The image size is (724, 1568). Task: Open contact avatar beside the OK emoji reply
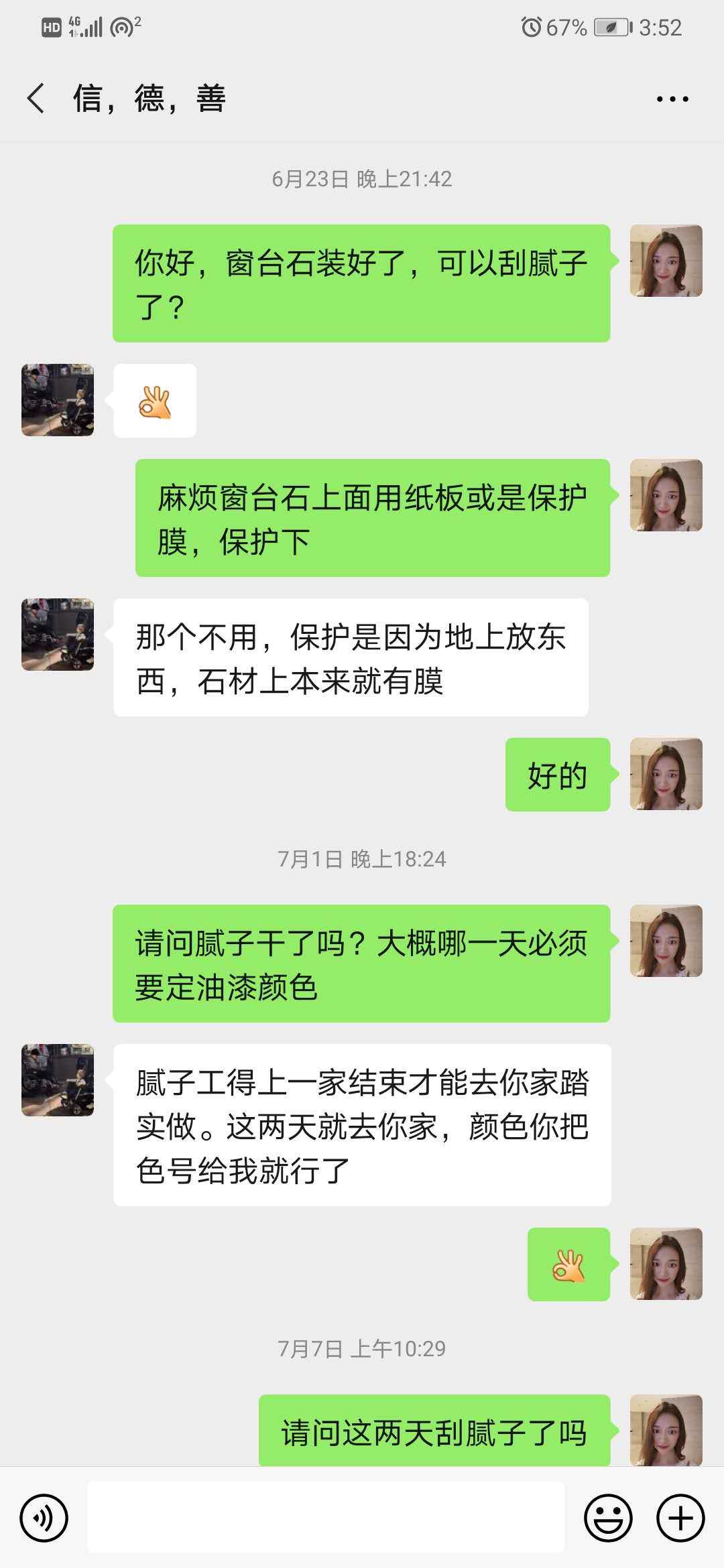[58, 400]
